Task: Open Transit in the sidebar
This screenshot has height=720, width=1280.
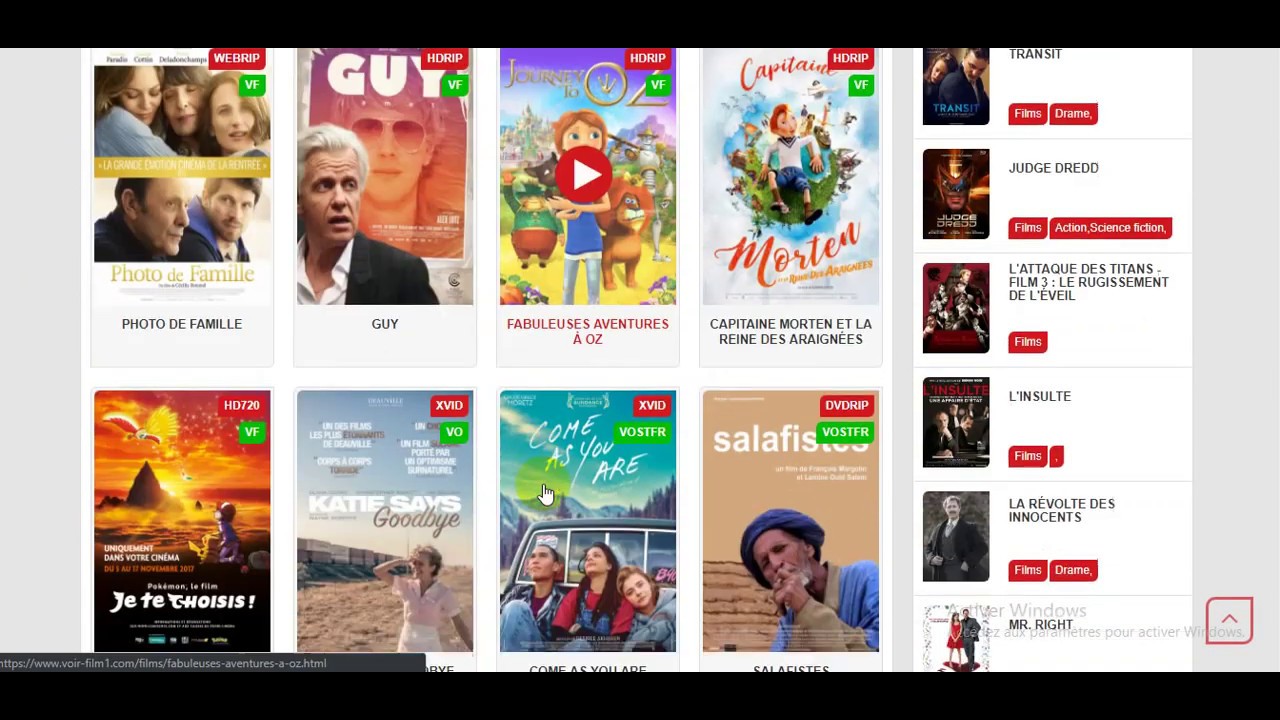Action: click(x=1035, y=54)
